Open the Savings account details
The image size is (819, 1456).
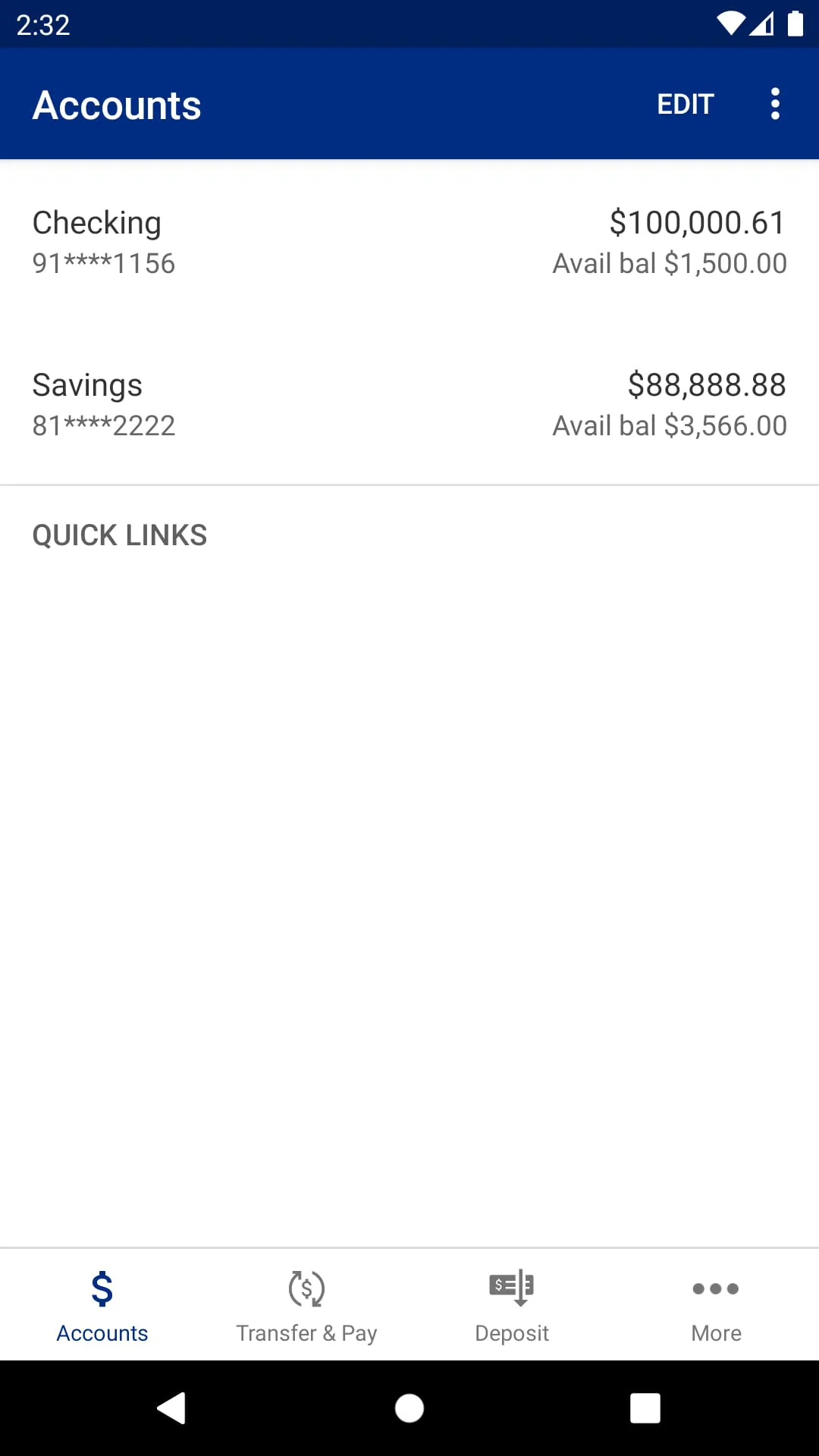(409, 403)
